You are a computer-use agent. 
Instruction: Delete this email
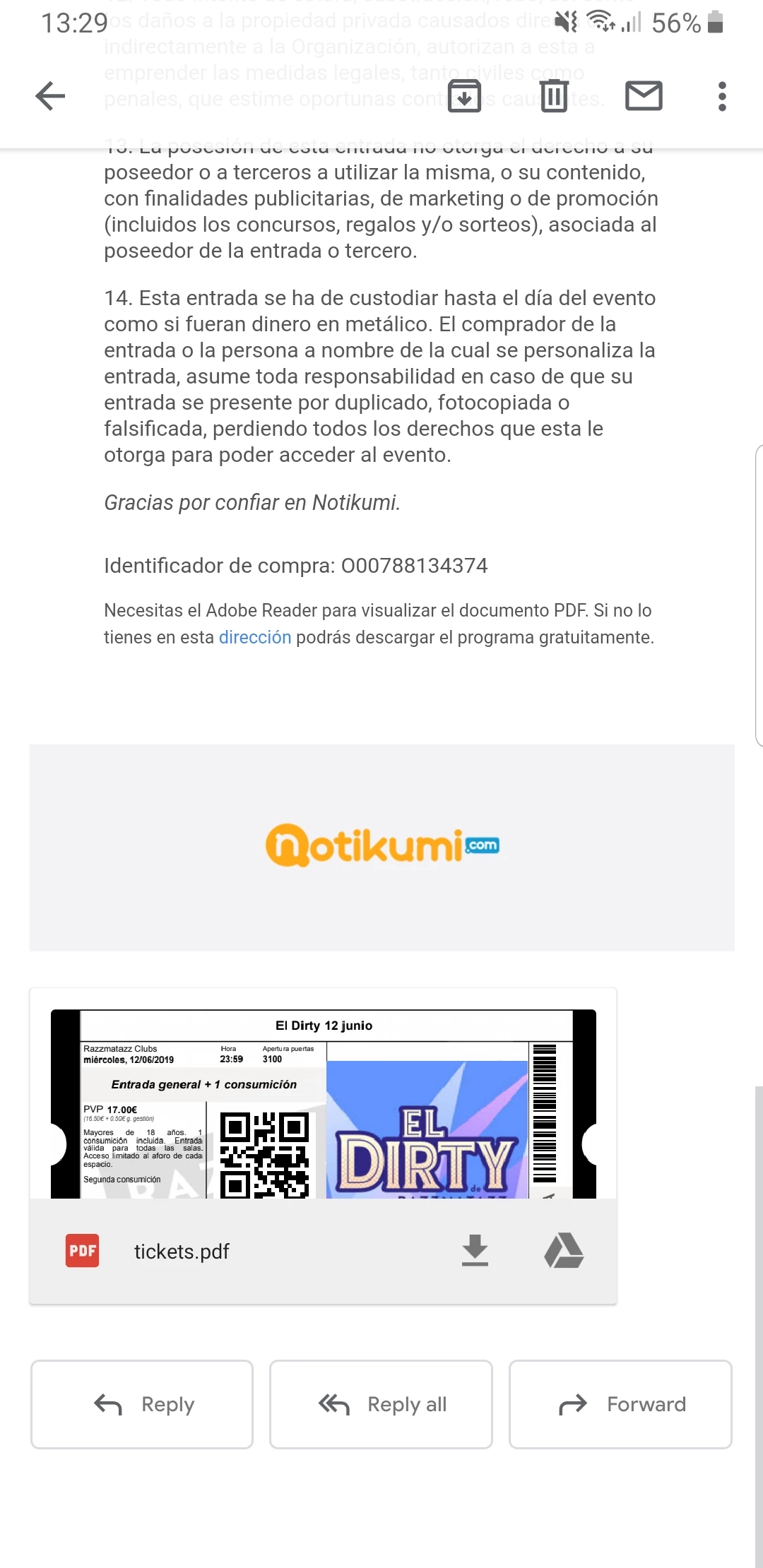tap(554, 96)
